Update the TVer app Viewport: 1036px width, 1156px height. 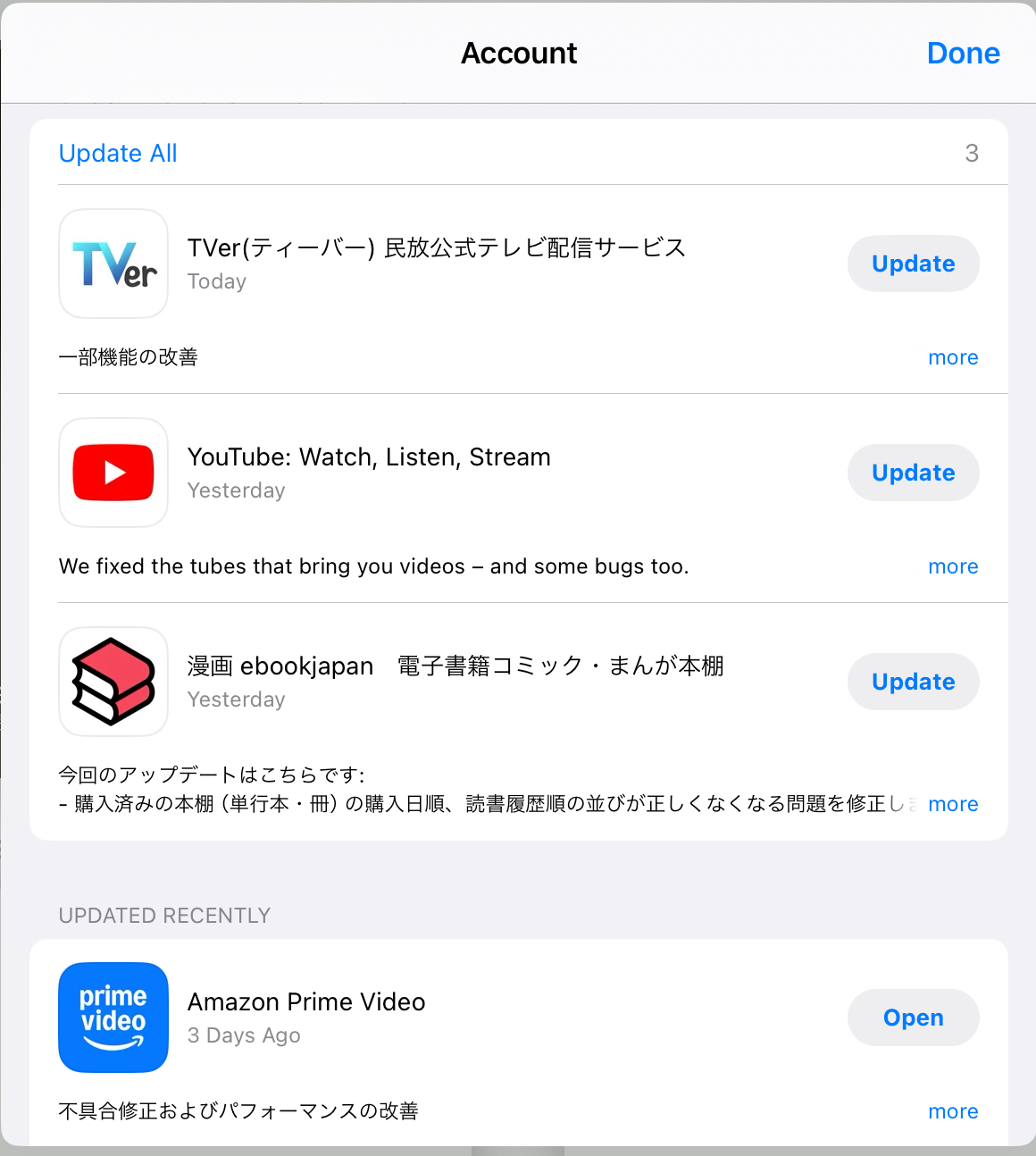[x=913, y=264]
